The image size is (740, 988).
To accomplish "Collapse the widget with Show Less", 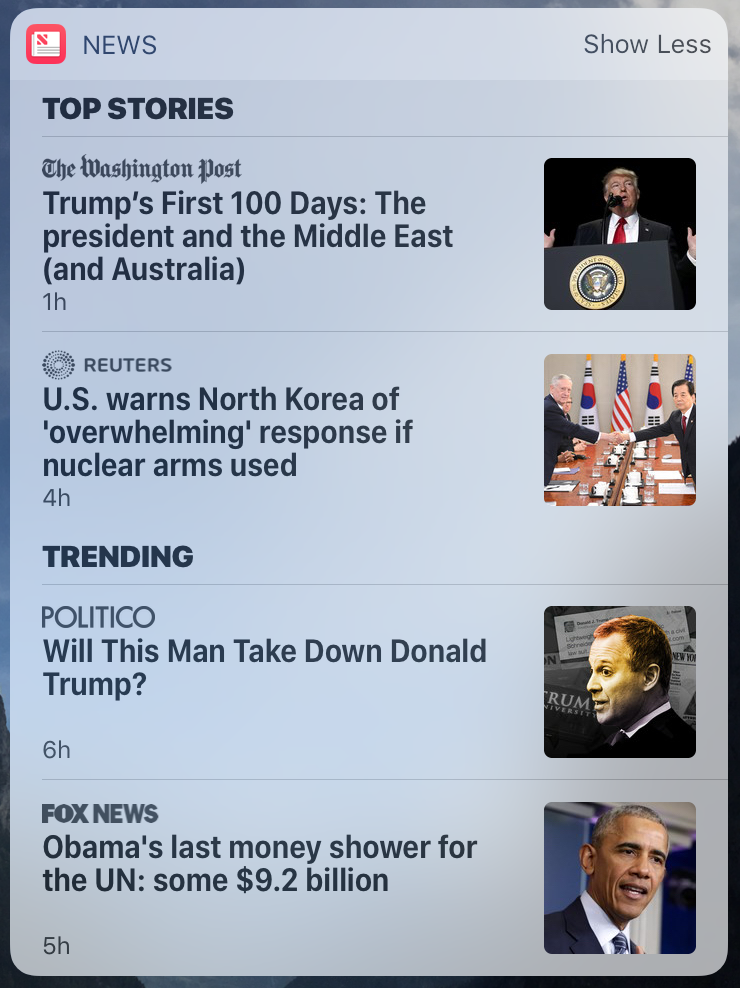I will point(647,45).
